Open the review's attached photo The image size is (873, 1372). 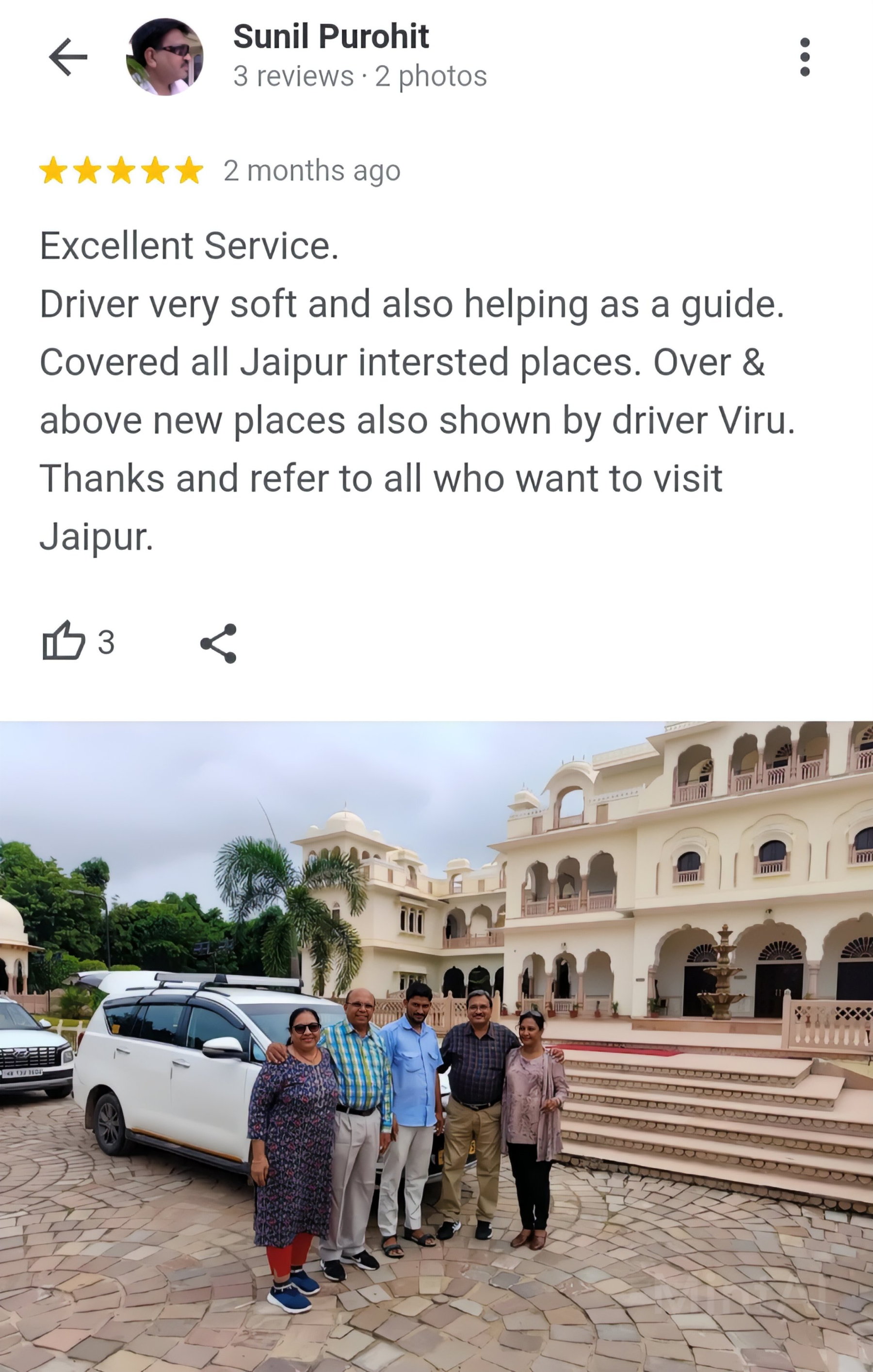(436, 1046)
